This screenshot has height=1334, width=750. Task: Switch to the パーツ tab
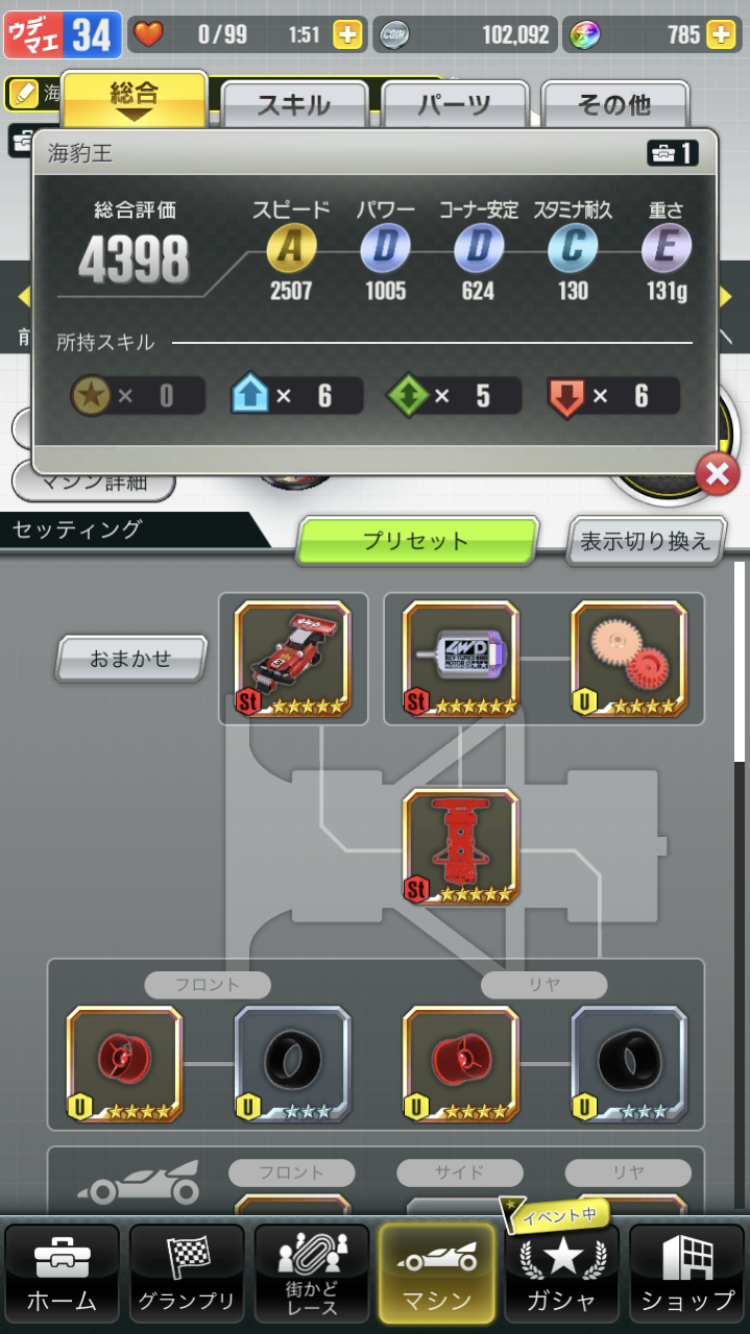(454, 104)
